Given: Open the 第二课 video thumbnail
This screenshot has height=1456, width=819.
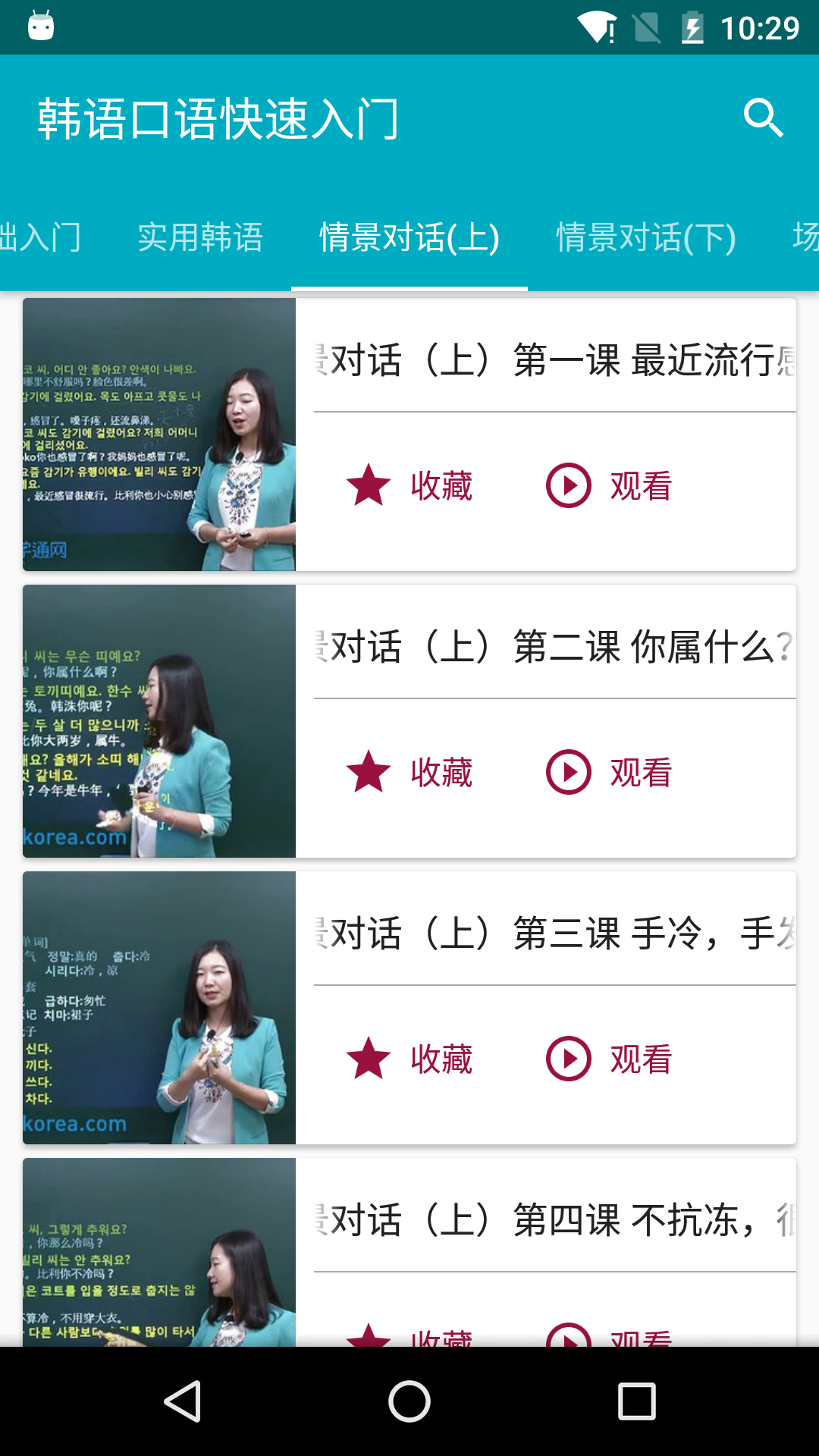Looking at the screenshot, I should [159, 721].
